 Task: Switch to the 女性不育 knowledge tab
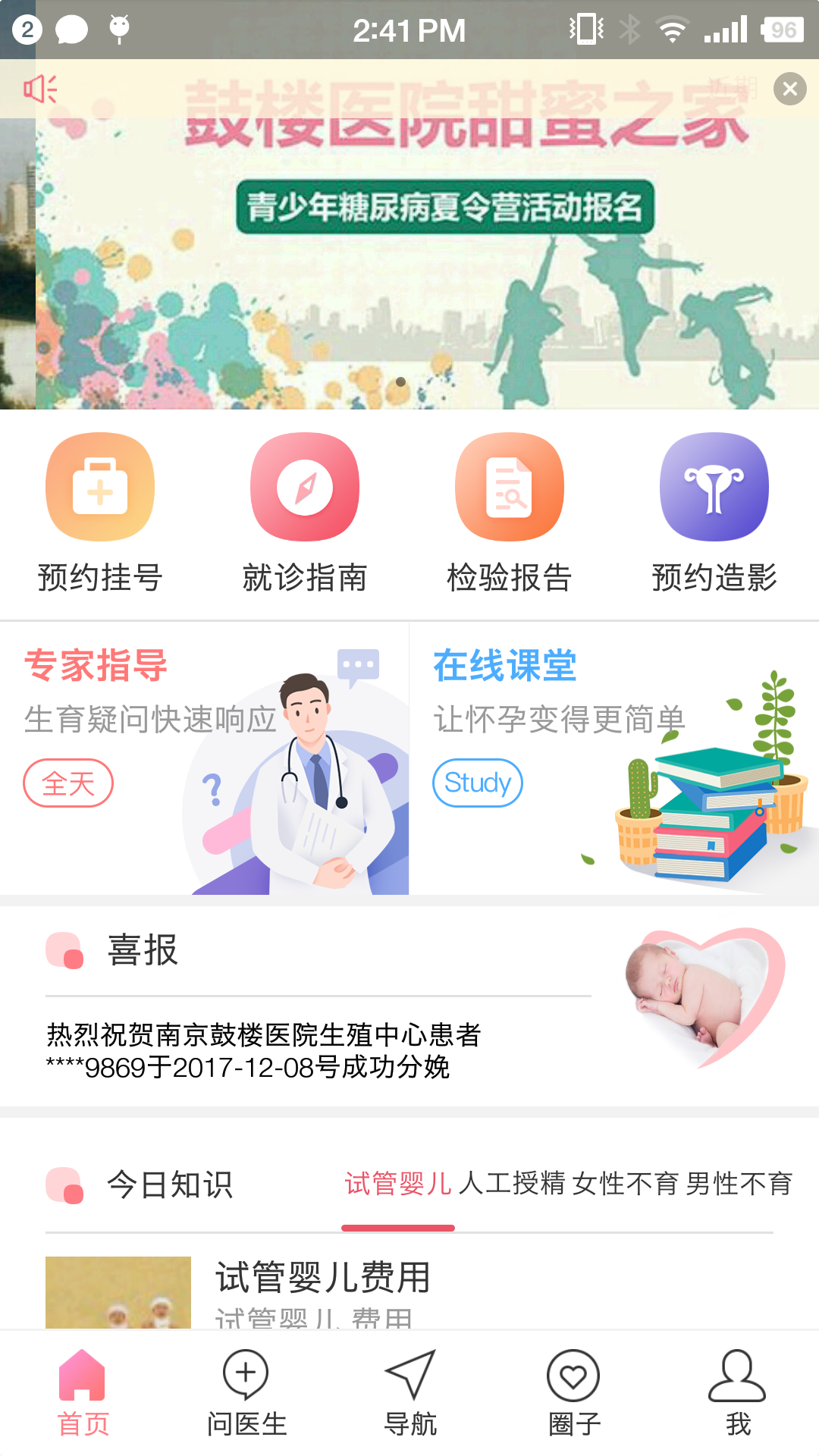coord(625,1184)
